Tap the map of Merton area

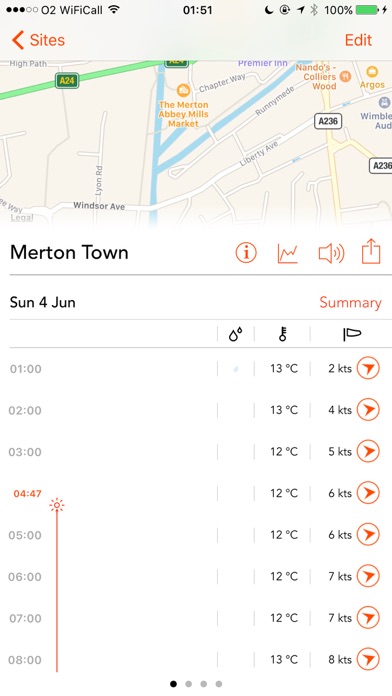click(196, 143)
